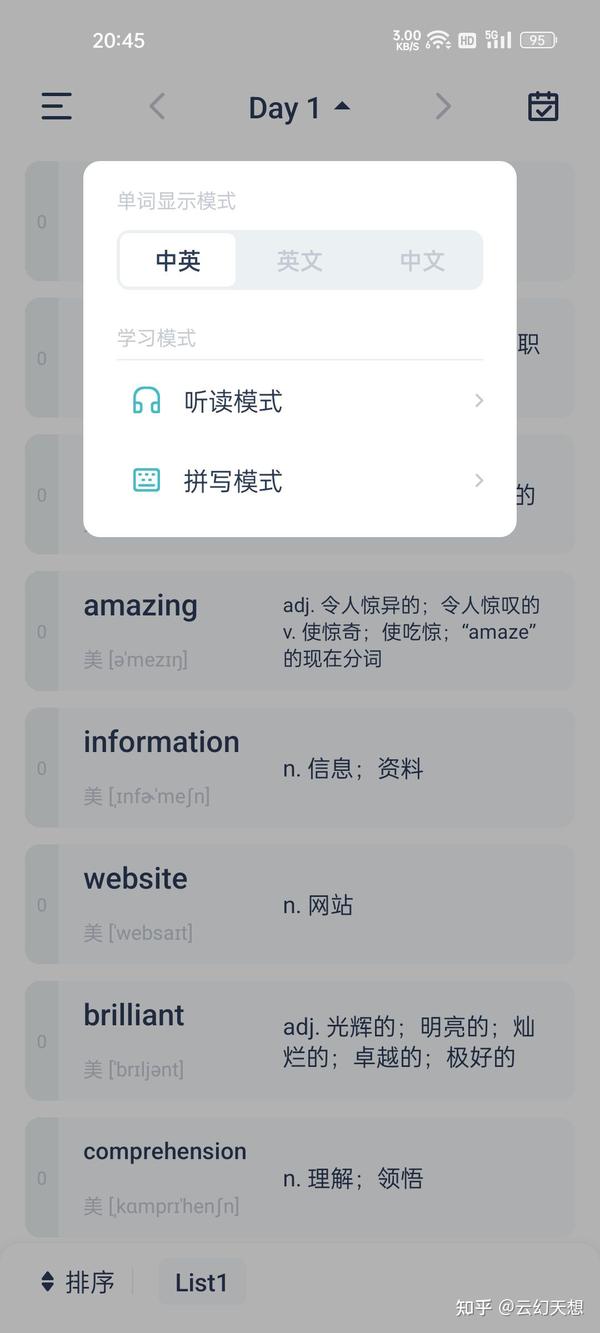Go to the next day
The width and height of the screenshot is (600, 1333).
pyautogui.click(x=443, y=106)
